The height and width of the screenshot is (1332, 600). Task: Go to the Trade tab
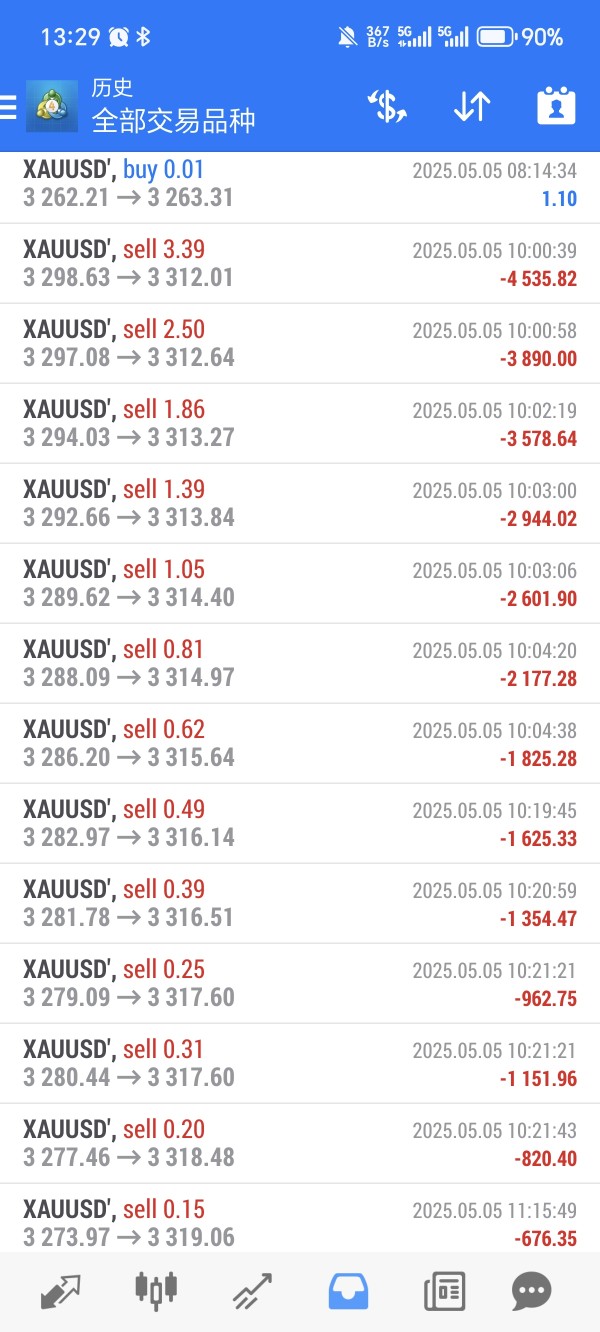pyautogui.click(x=252, y=1291)
